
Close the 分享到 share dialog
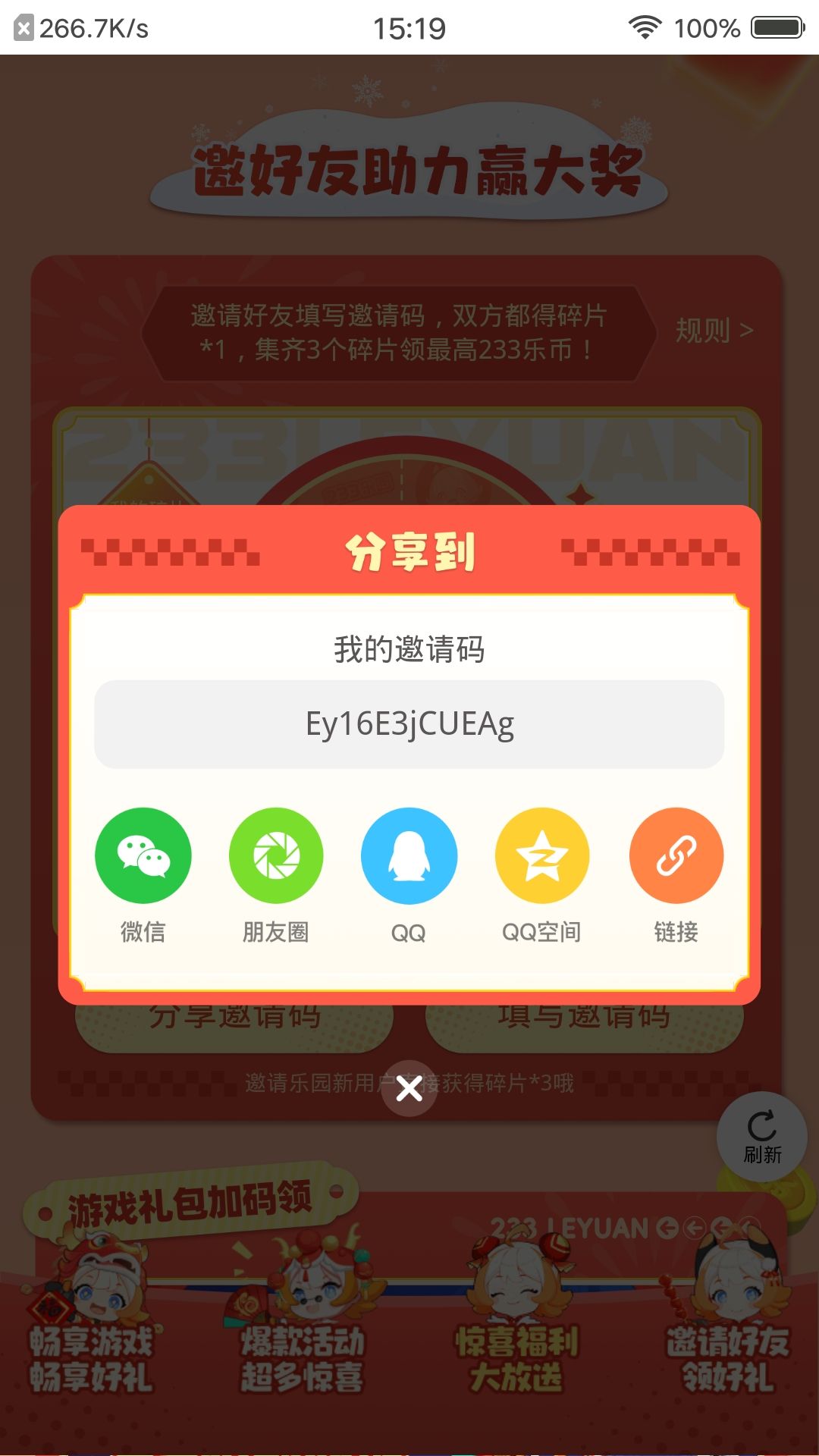(409, 1089)
